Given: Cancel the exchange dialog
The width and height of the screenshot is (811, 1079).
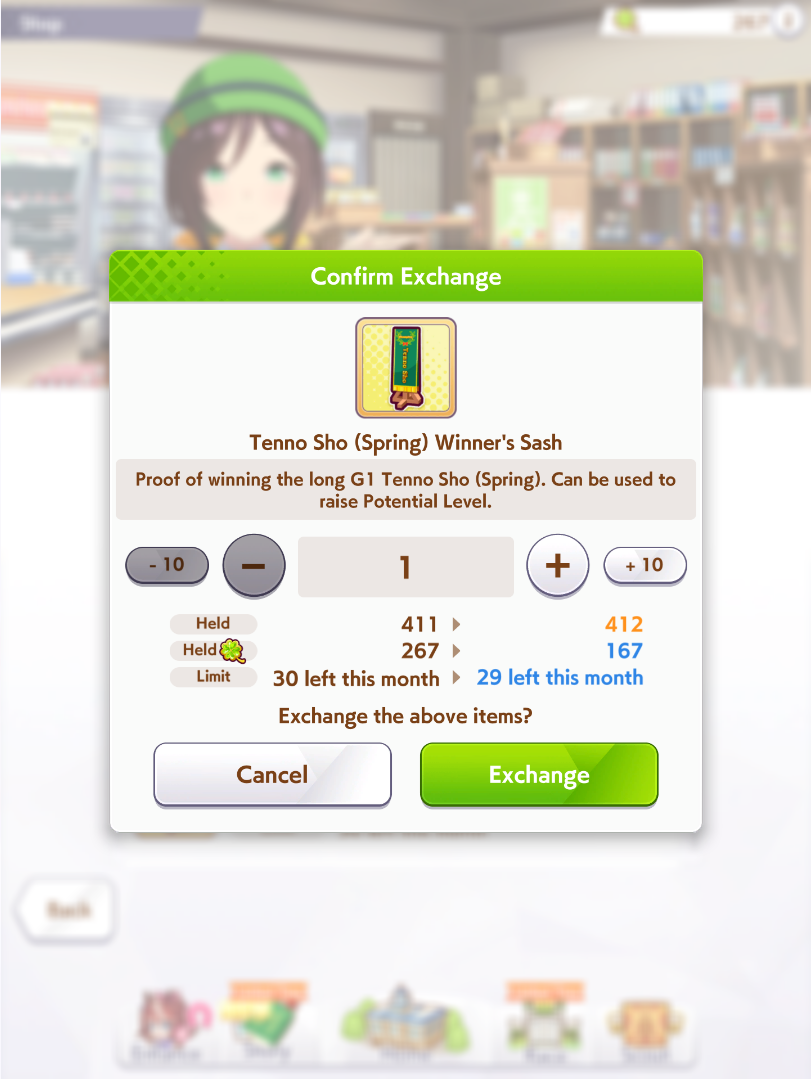Looking at the screenshot, I should click(x=272, y=774).
